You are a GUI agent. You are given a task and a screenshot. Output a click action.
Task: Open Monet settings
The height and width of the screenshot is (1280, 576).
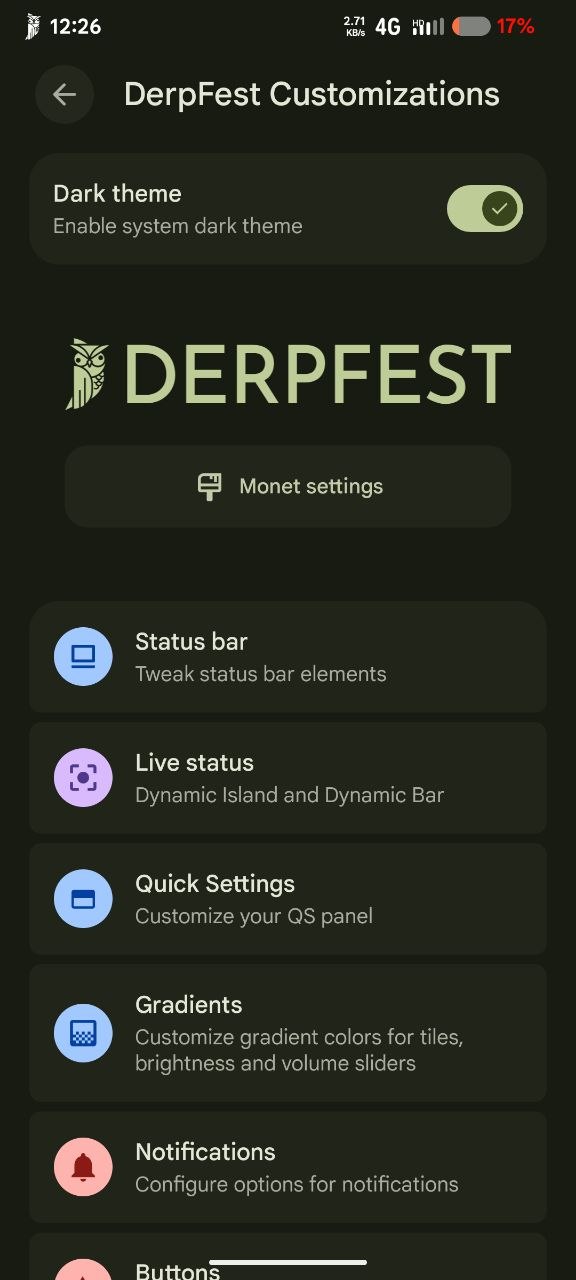(x=288, y=486)
